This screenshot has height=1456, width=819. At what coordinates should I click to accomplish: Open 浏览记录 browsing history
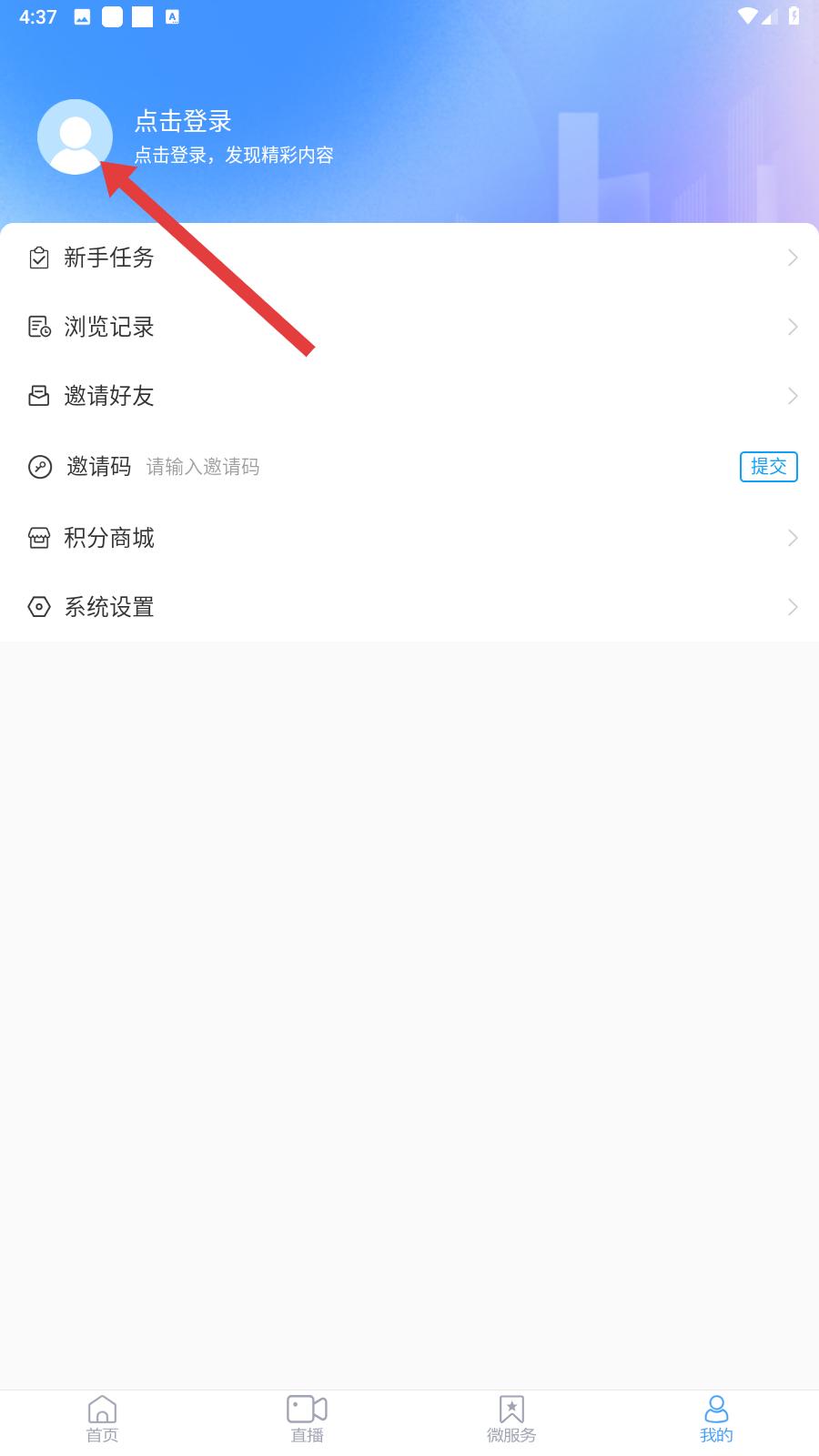click(409, 327)
